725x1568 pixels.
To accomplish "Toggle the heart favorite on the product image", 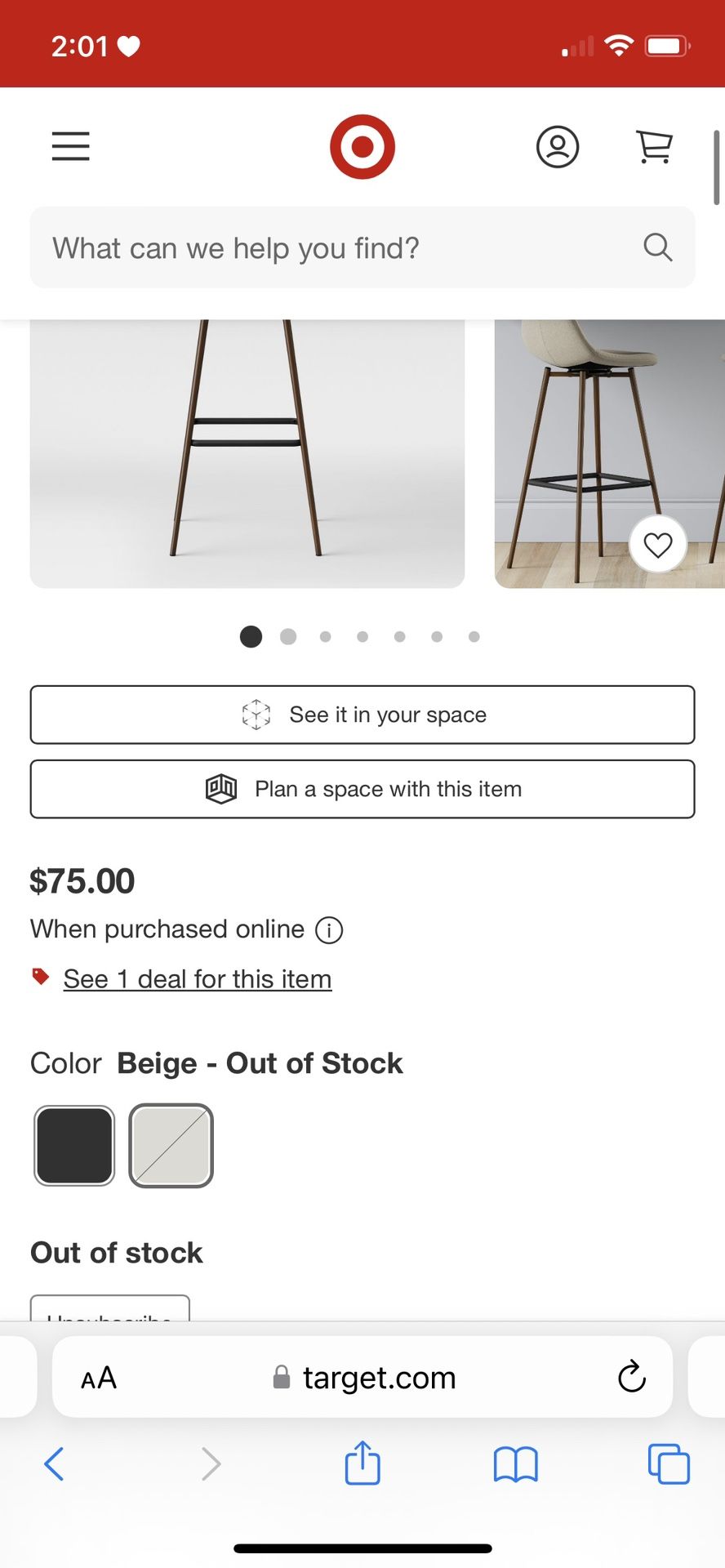I will click(x=658, y=544).
